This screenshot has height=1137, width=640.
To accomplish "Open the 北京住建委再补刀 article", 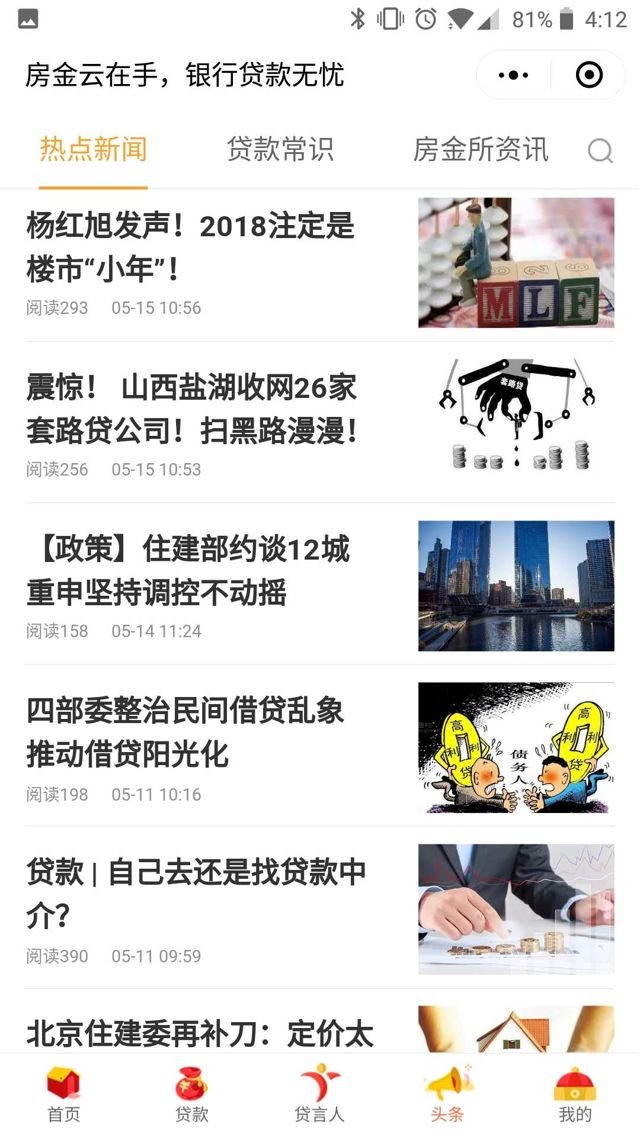I will coord(200,1032).
